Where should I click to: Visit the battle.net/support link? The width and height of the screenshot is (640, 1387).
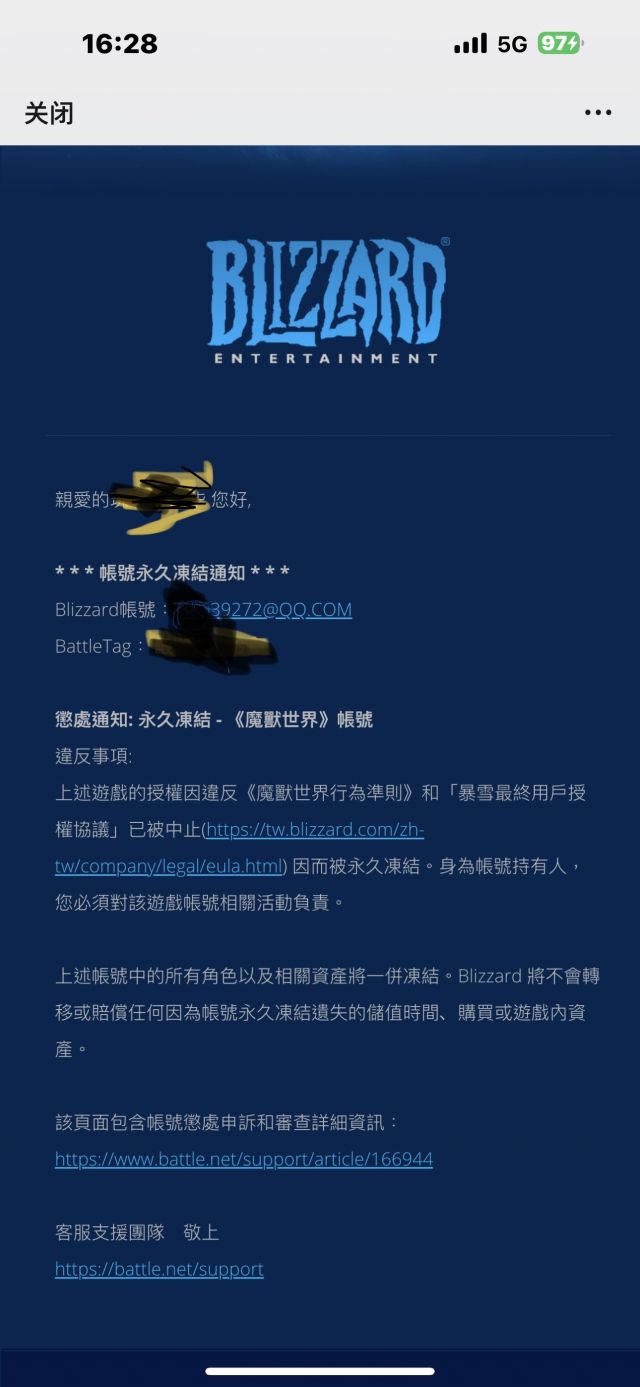[x=159, y=1269]
